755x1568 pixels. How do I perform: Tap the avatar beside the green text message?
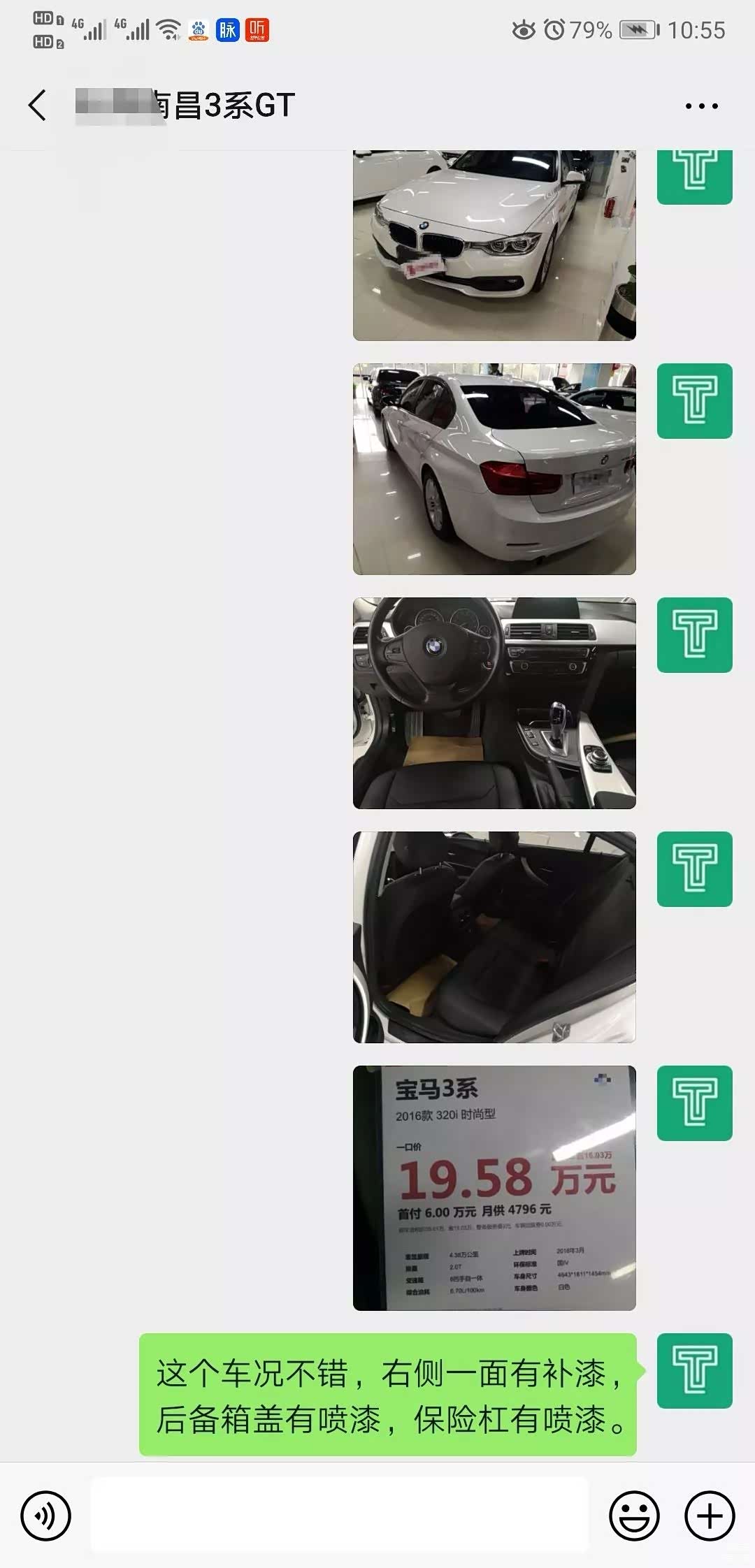(x=694, y=1370)
